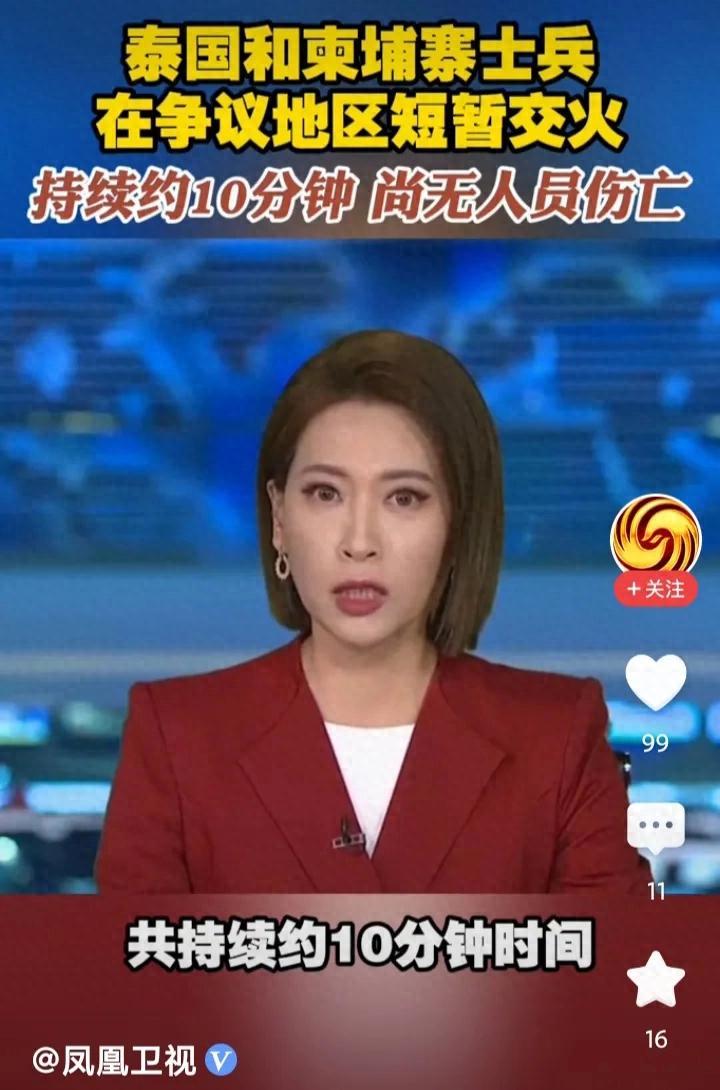Follow the account via +关注 button

[656, 590]
